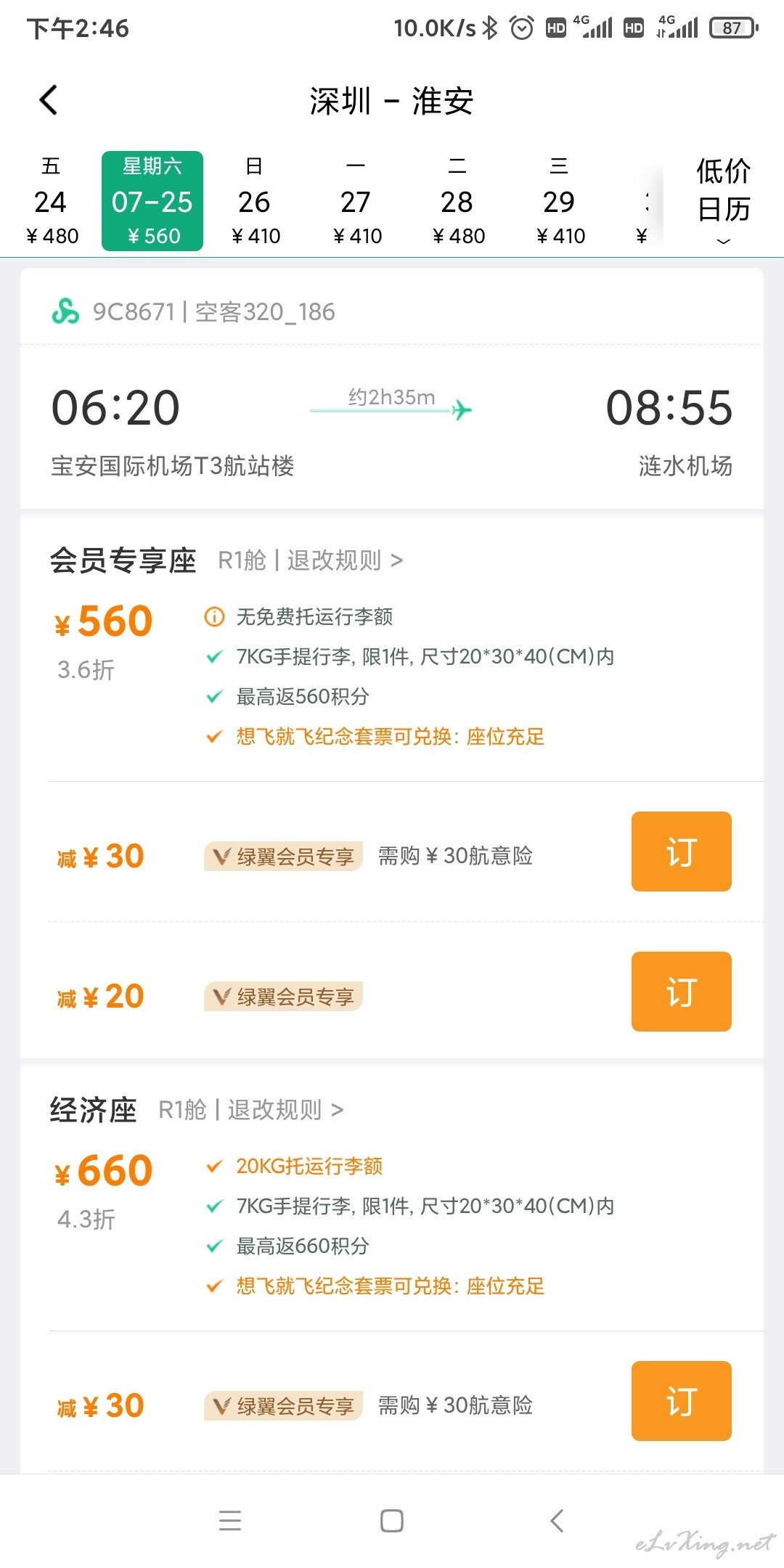Select Wednesday 29 date priced ¥410

[x=559, y=201]
